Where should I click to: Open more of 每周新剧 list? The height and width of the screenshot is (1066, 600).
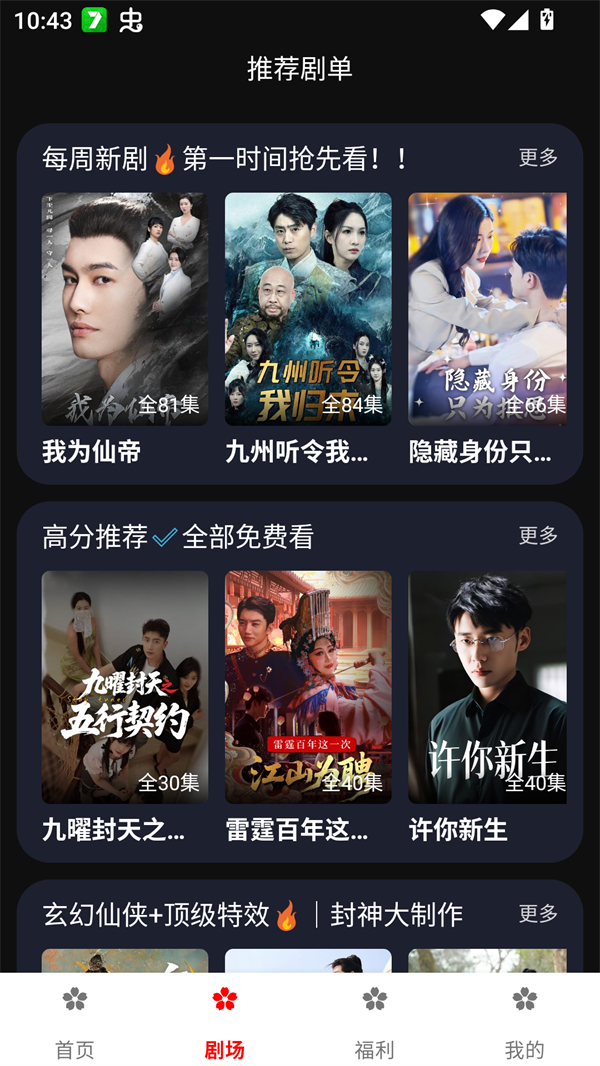click(538, 158)
